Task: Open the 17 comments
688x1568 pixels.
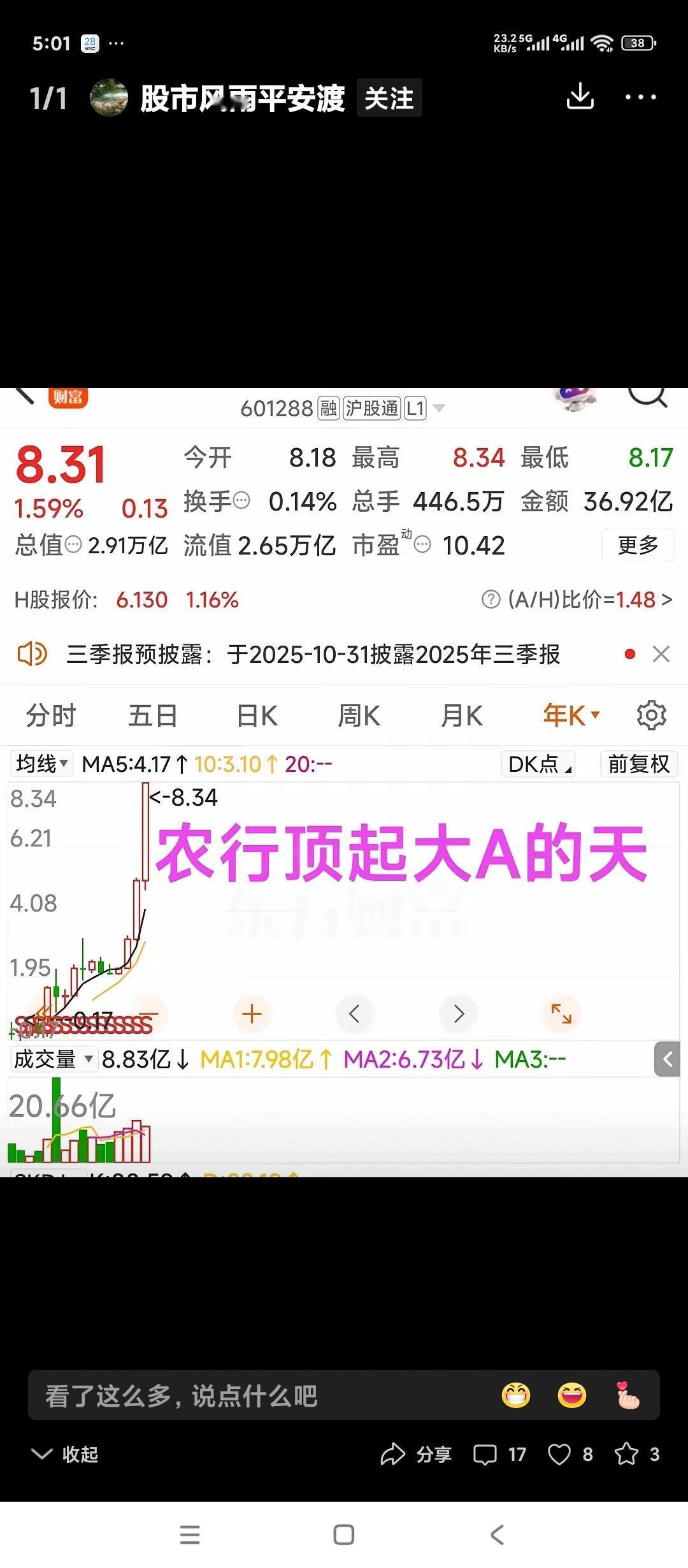Action: tap(500, 1454)
